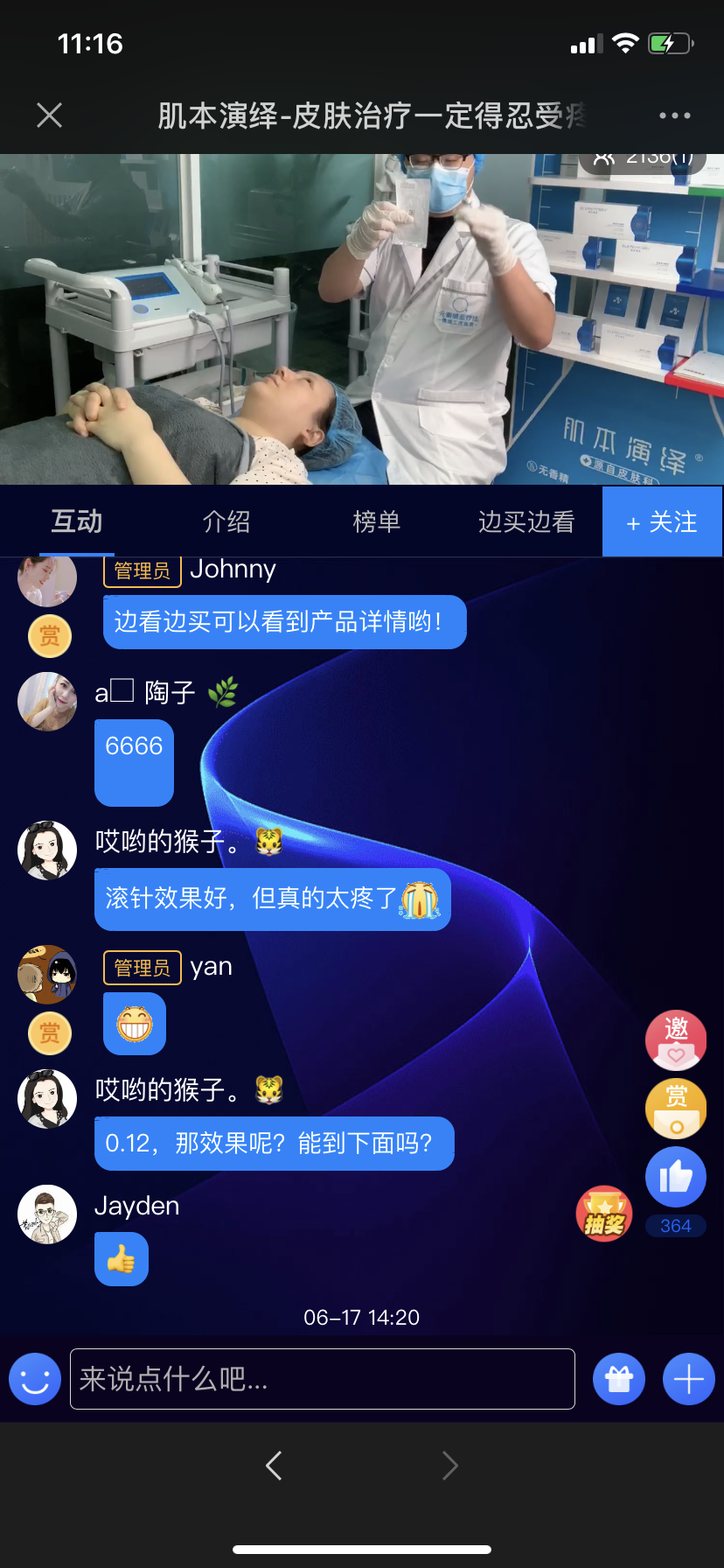Follow the streamer with + 关注
Screen dimensions: 724x1568
point(662,522)
